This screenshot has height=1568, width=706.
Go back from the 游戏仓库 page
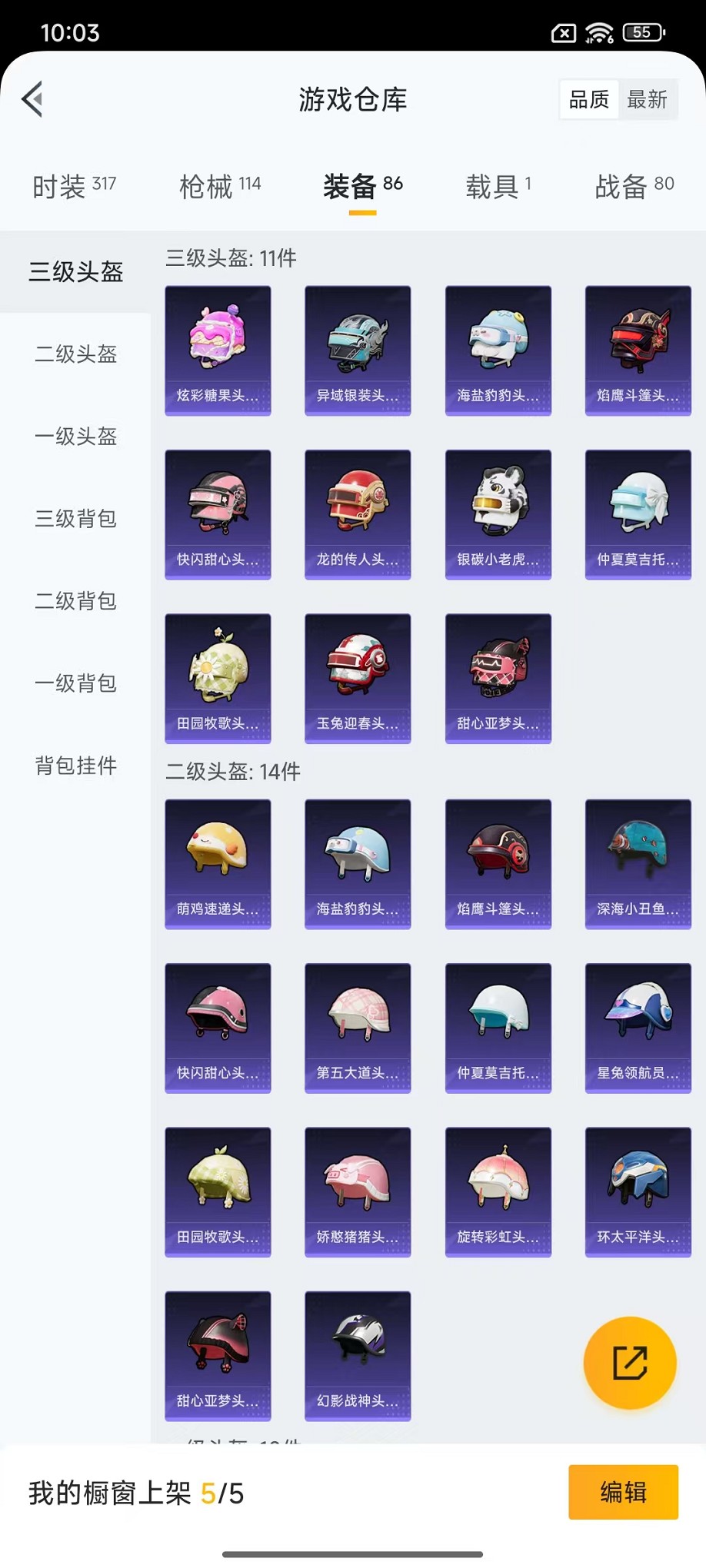pos(32,99)
